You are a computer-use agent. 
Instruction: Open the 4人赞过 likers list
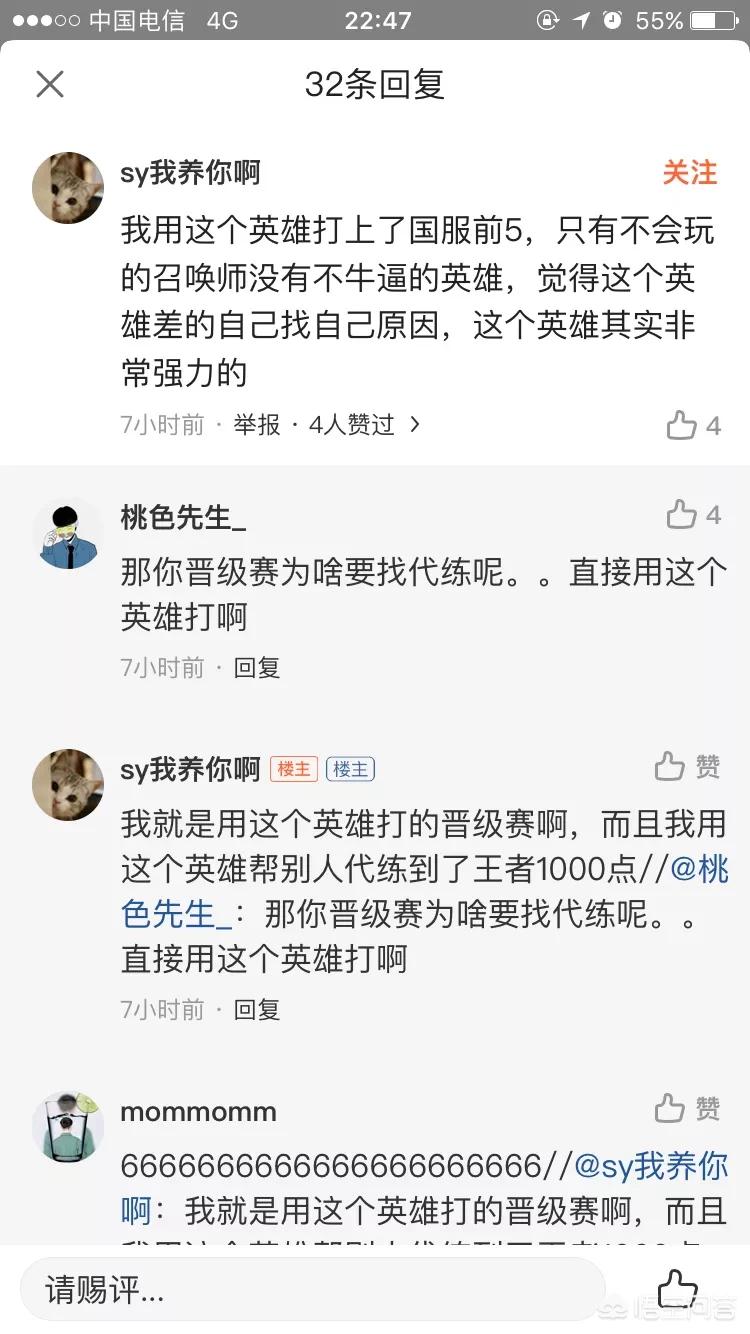365,425
